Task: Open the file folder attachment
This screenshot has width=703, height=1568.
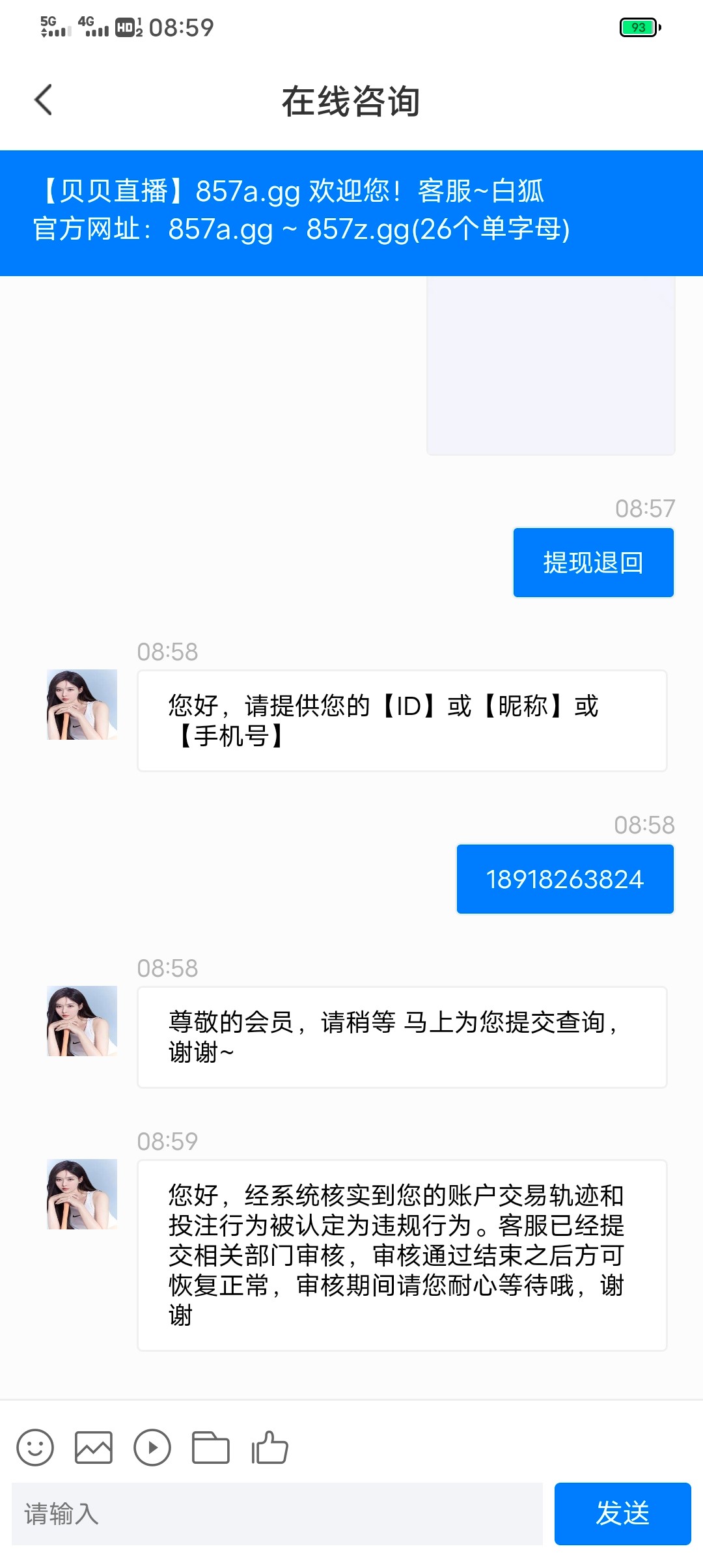Action: point(211,1448)
